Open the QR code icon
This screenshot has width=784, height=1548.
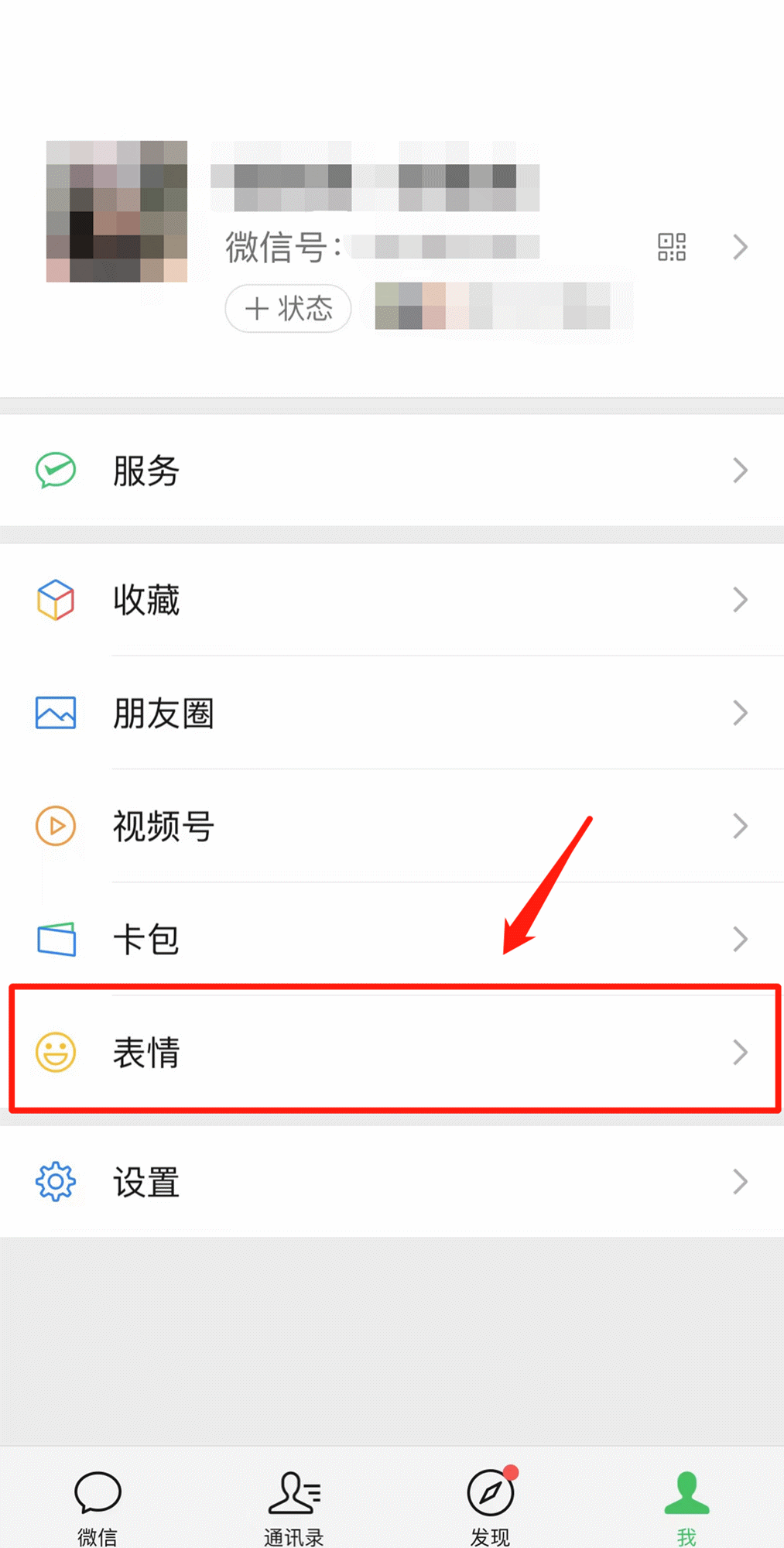pos(672,247)
